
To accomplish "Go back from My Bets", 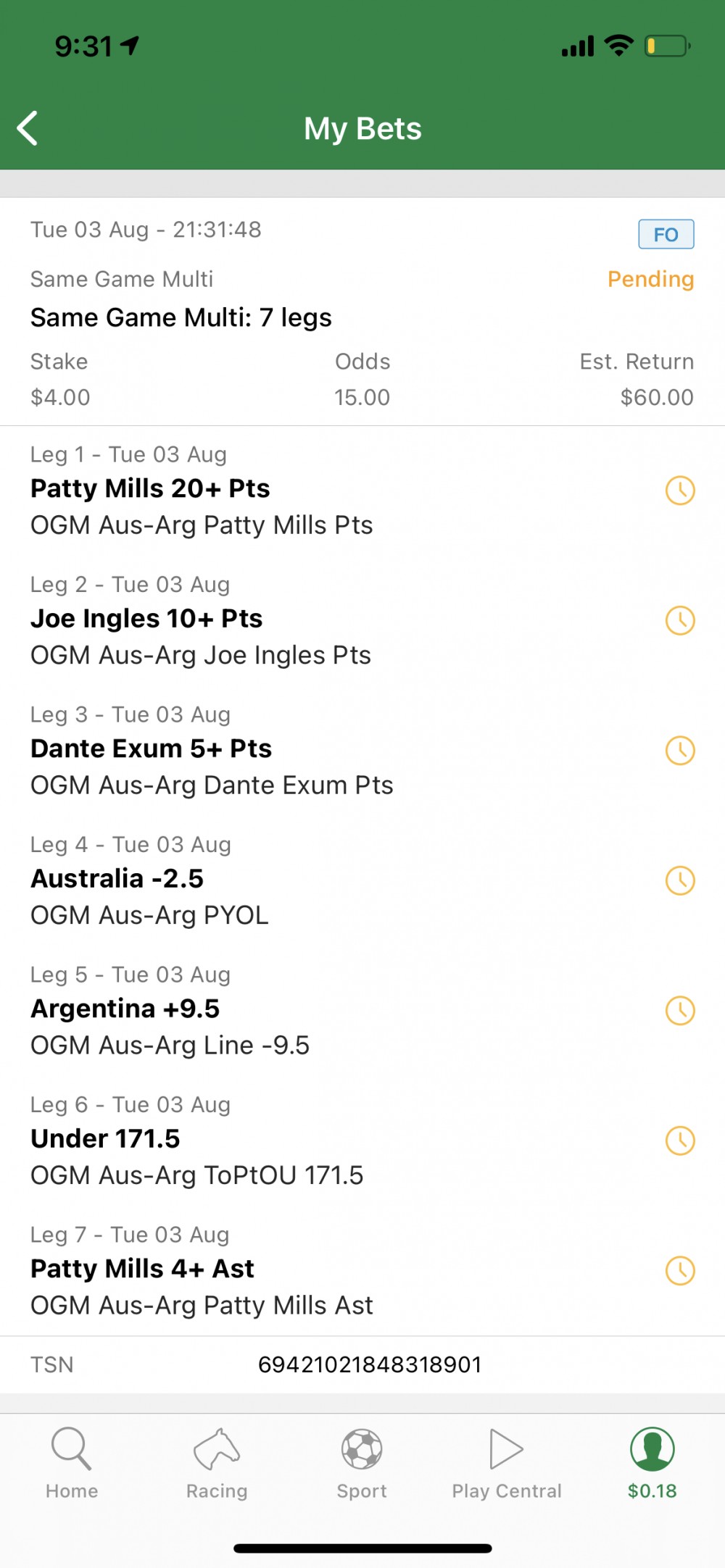I will point(28,129).
